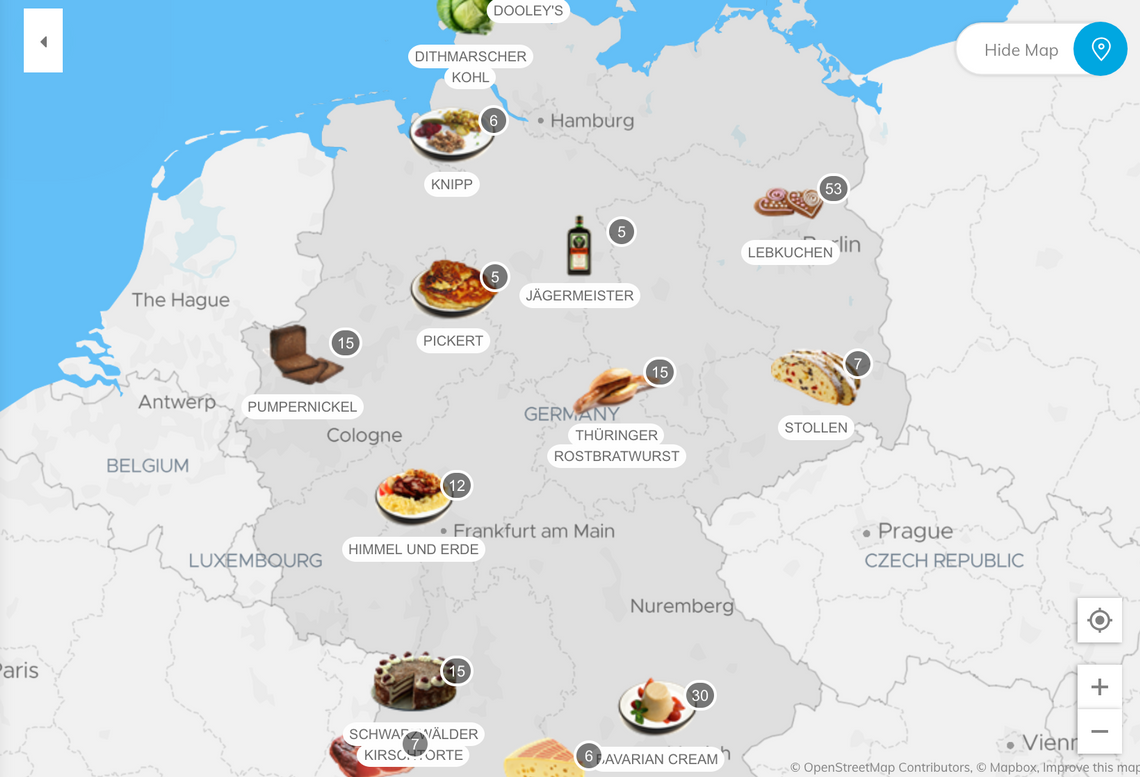The height and width of the screenshot is (777, 1140).
Task: Select the Lebkuchen map marker
Action: pos(789,203)
